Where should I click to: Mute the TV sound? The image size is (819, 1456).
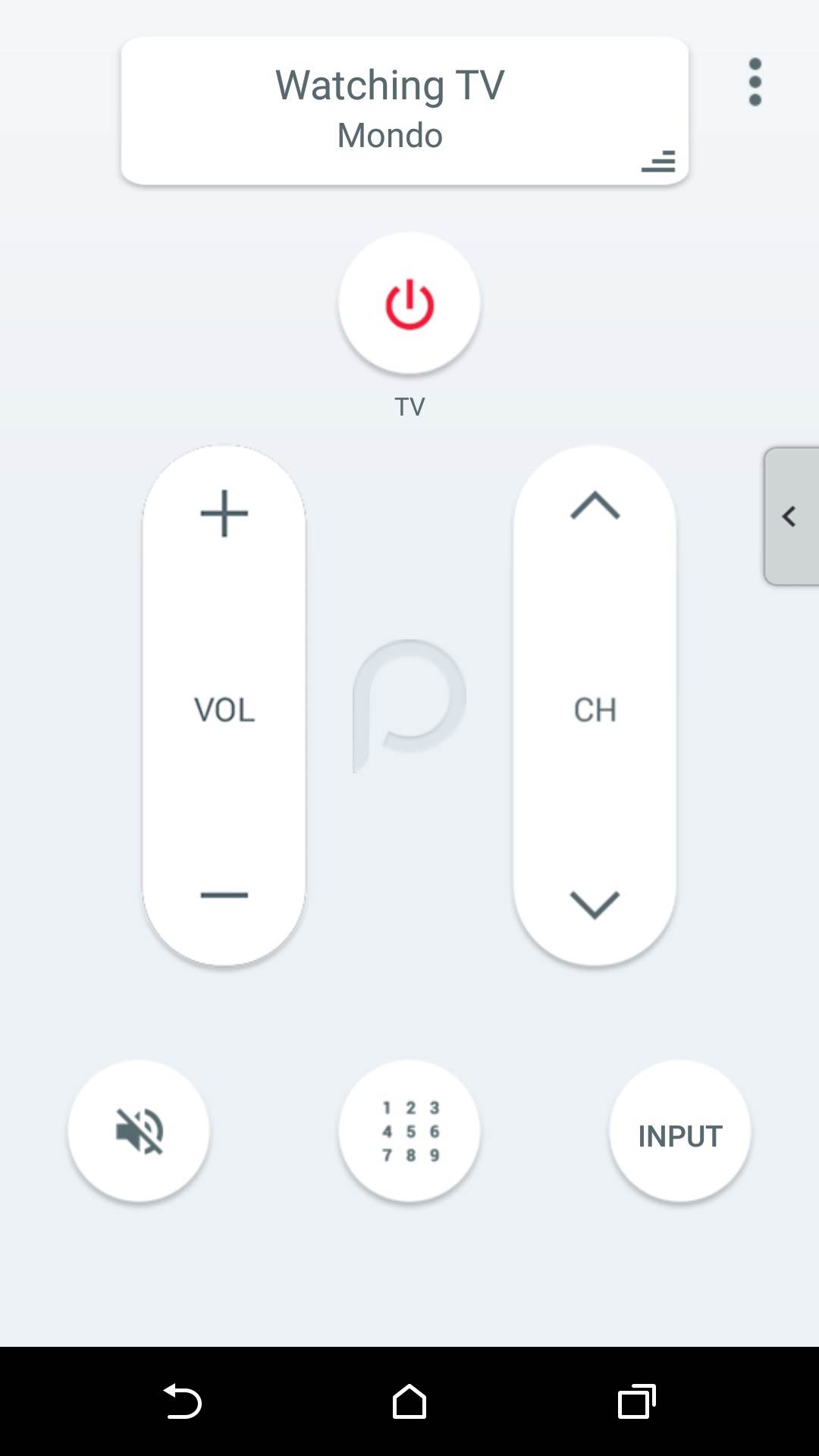point(139,1131)
